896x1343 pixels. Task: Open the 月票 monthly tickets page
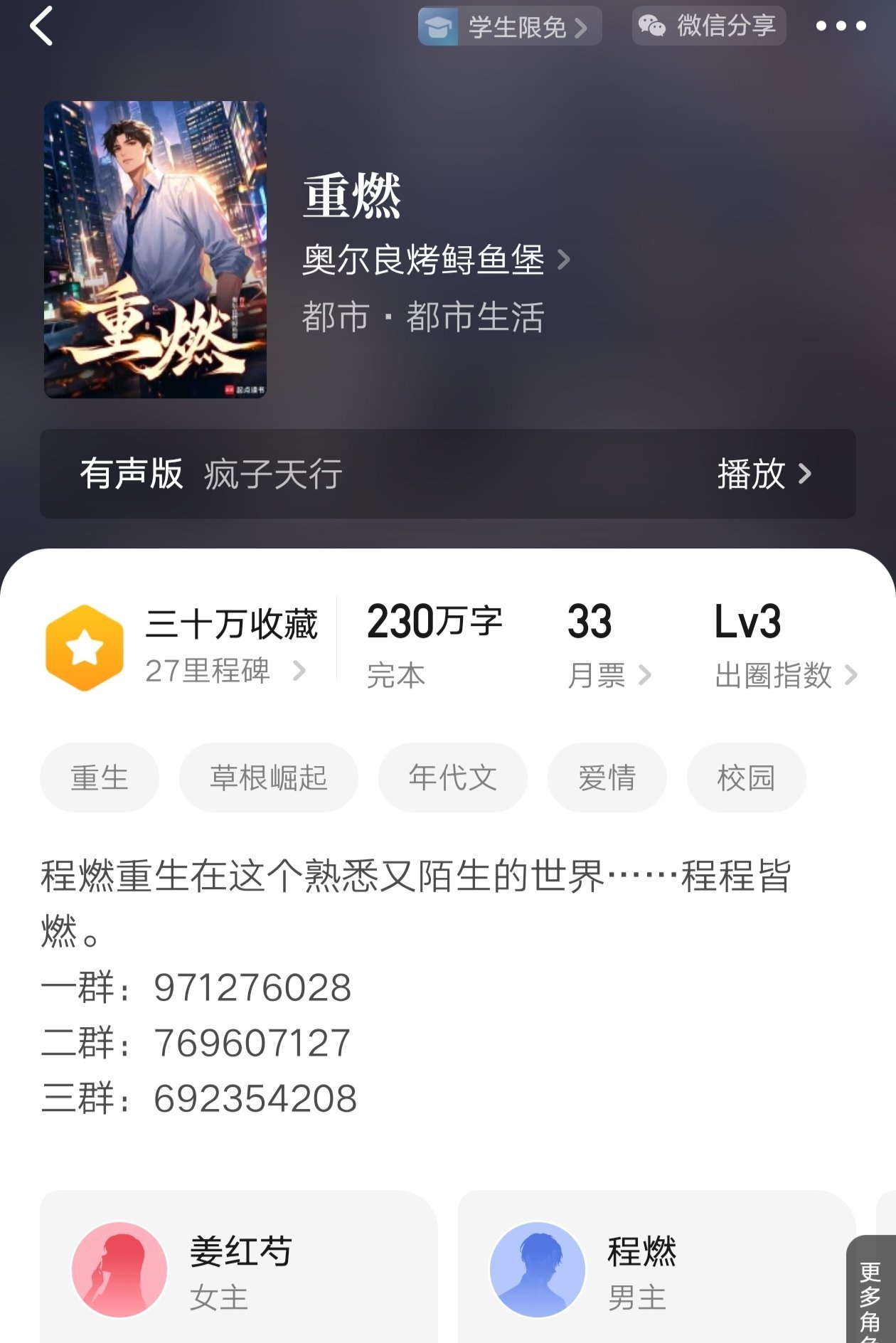[609, 674]
